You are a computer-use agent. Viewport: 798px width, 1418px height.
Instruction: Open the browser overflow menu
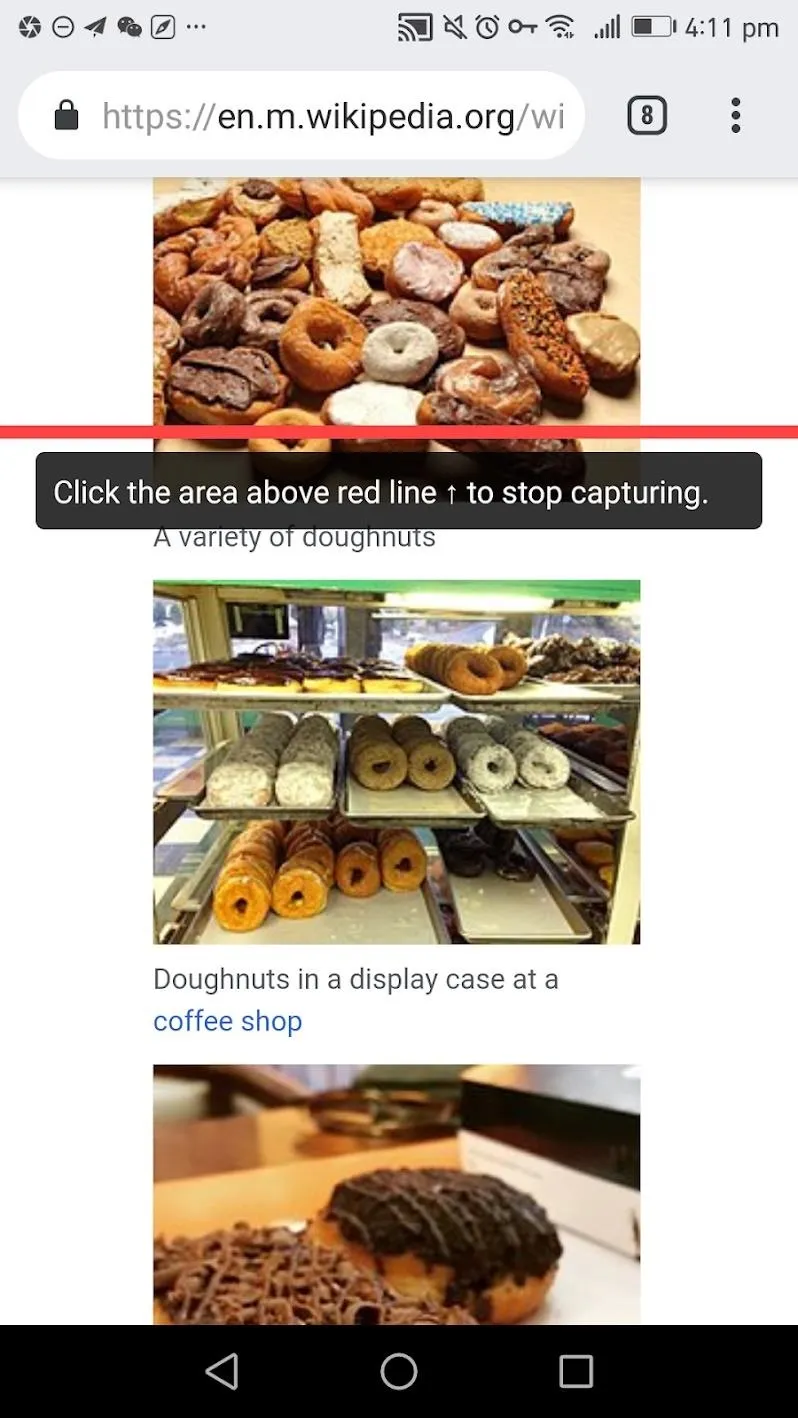pos(736,116)
